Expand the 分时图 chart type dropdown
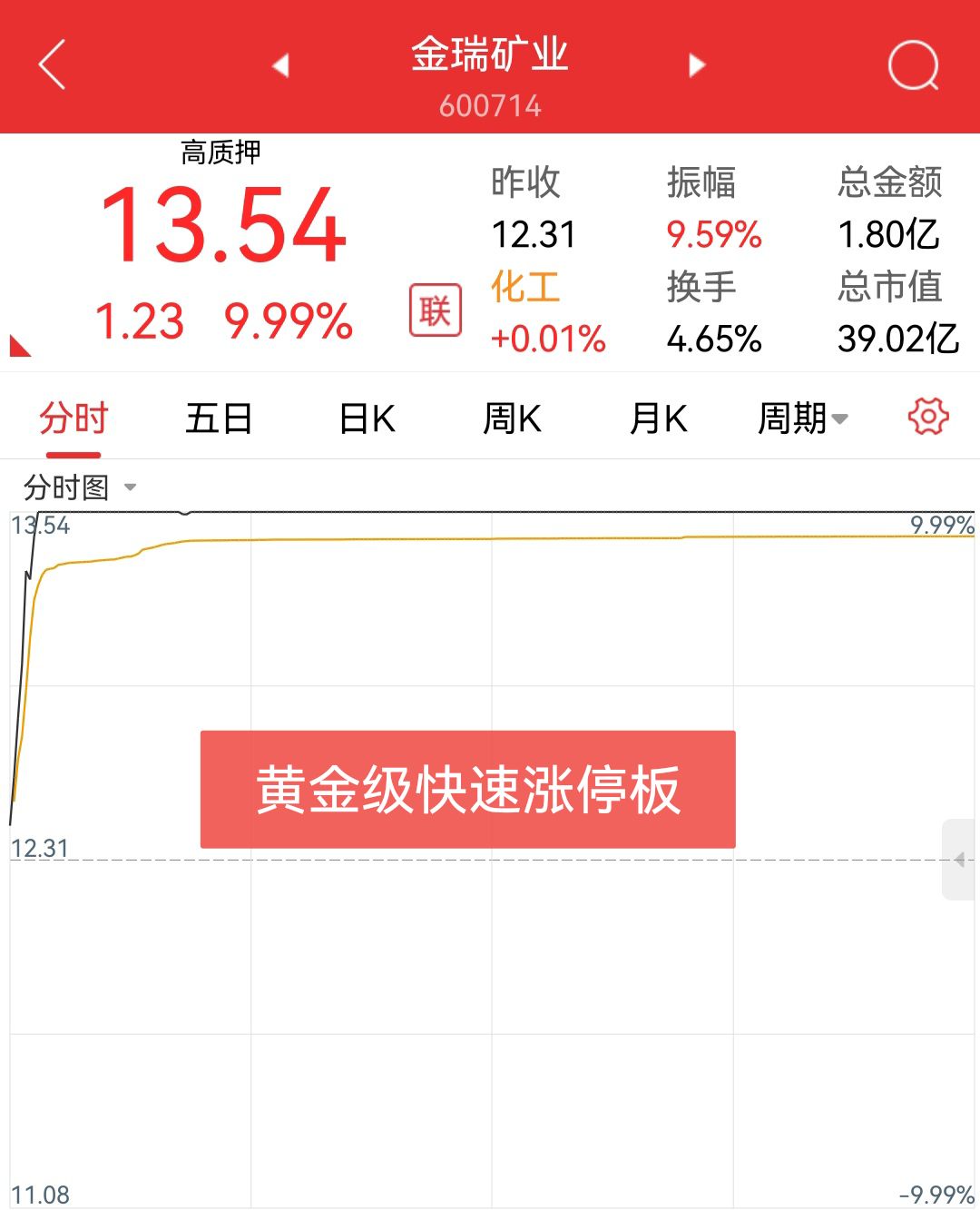The image size is (980, 1210). pos(80,487)
